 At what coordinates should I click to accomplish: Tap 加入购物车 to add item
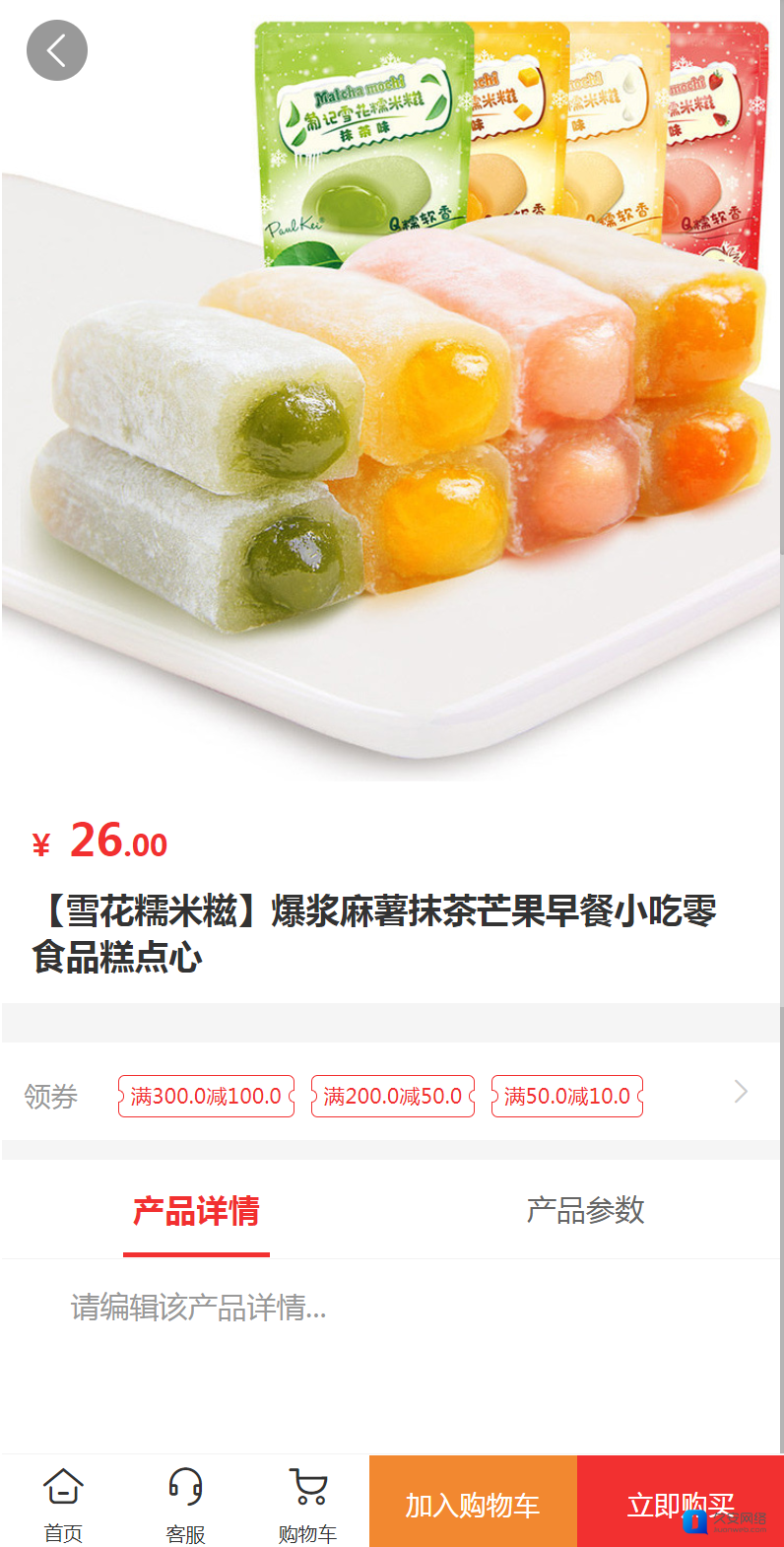pos(473,1504)
